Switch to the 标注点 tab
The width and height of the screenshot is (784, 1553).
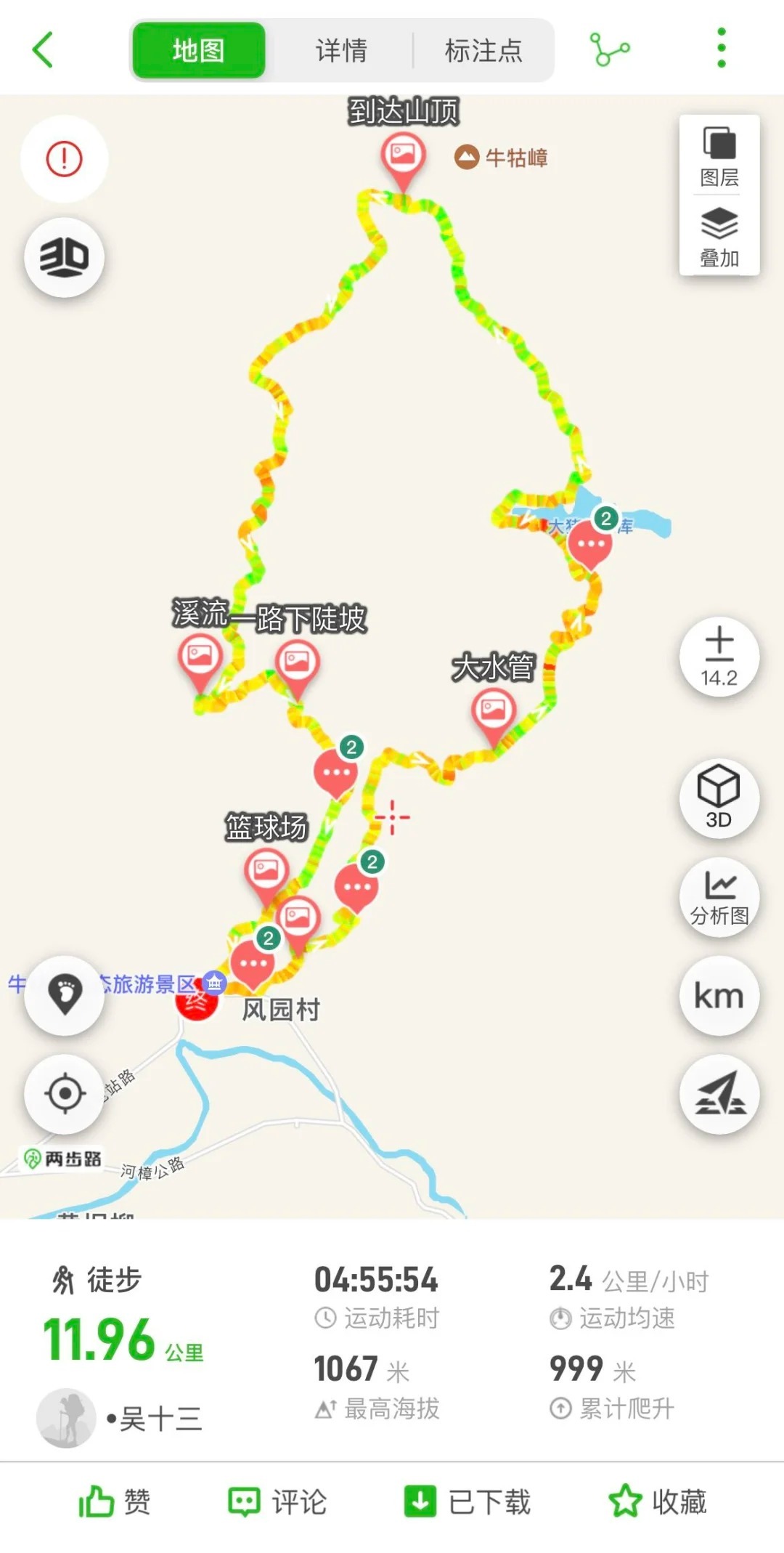coord(483,51)
